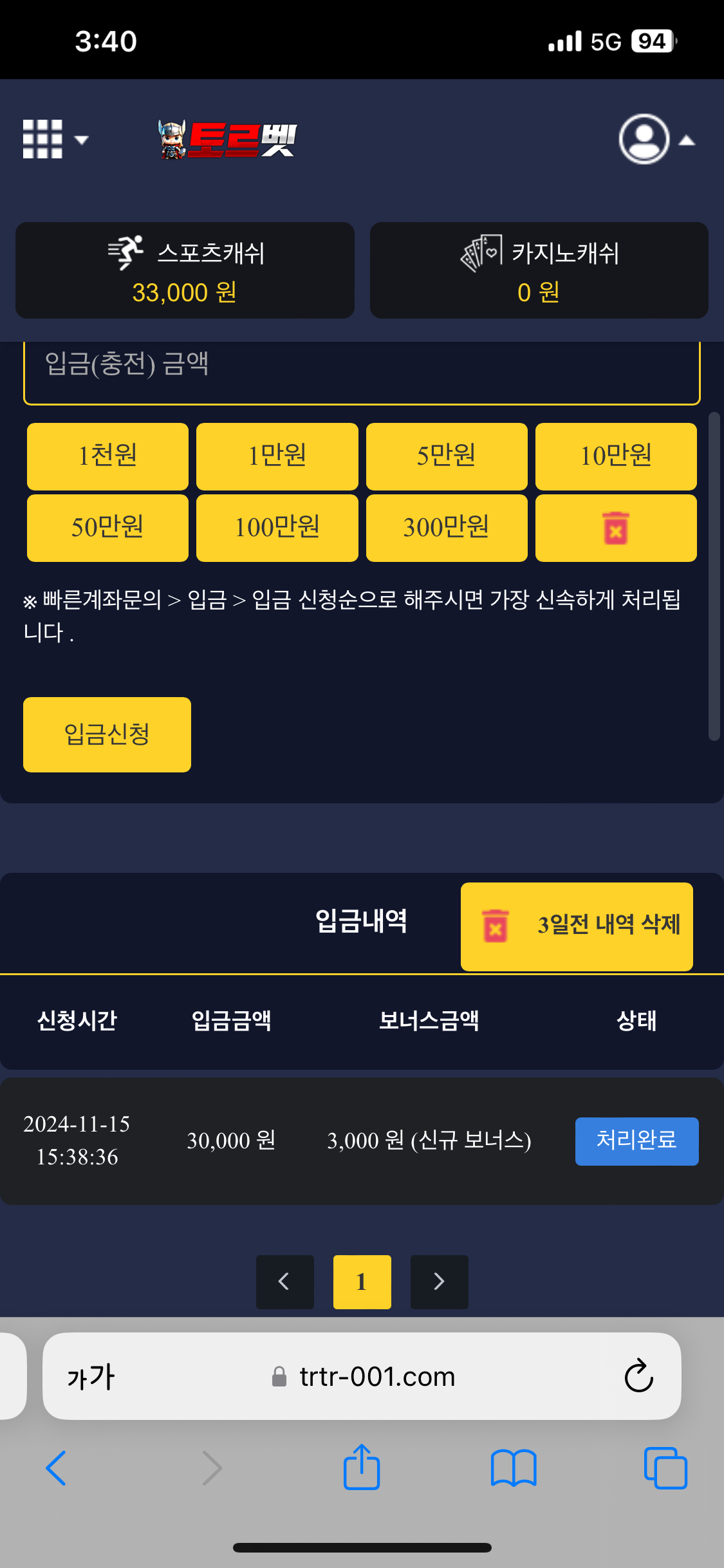Viewport: 724px width, 1568px height.
Task: Open the user profile menu
Action: pos(655,139)
